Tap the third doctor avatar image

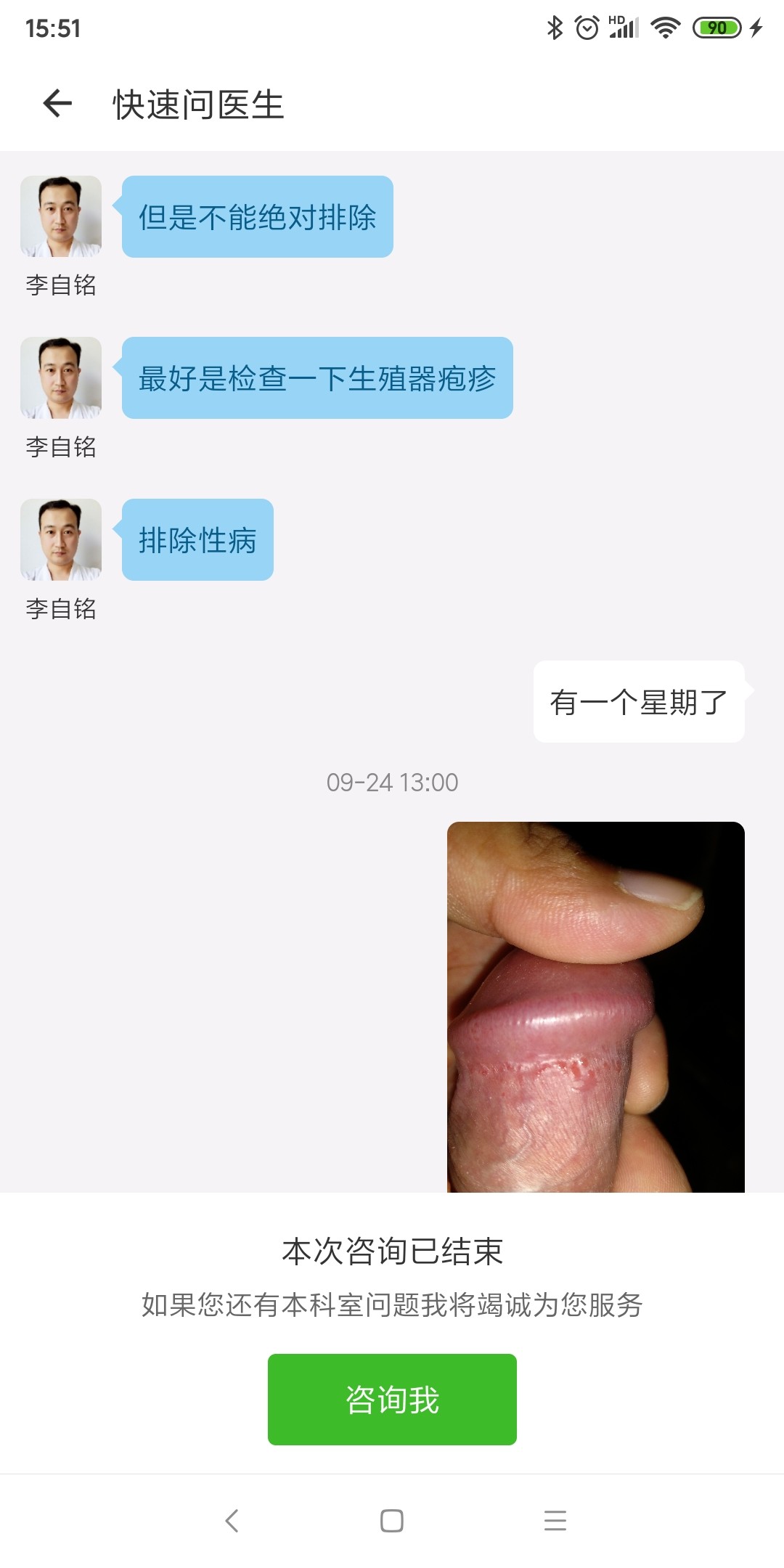pyautogui.click(x=60, y=540)
